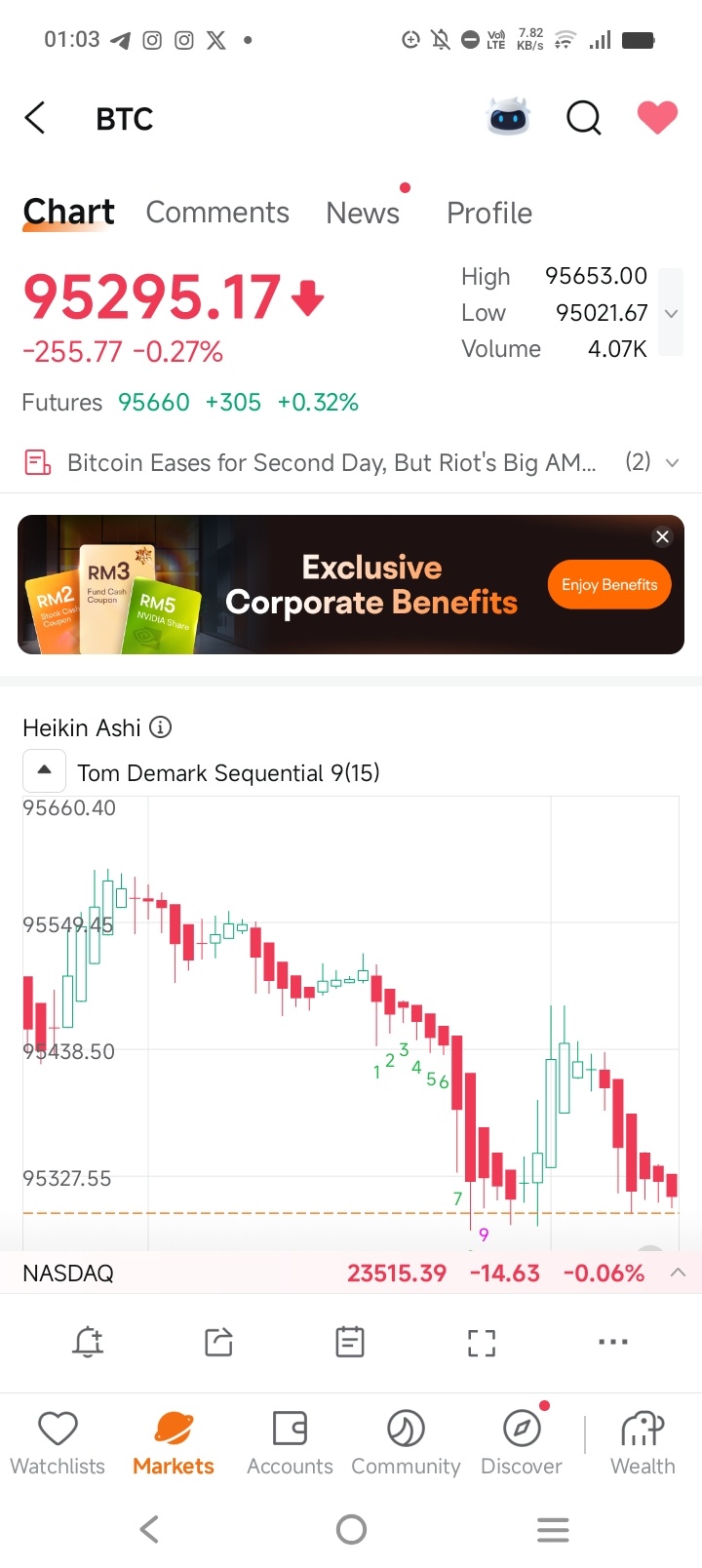Open the AI robot assistant icon
The image size is (702, 1568).
click(508, 118)
